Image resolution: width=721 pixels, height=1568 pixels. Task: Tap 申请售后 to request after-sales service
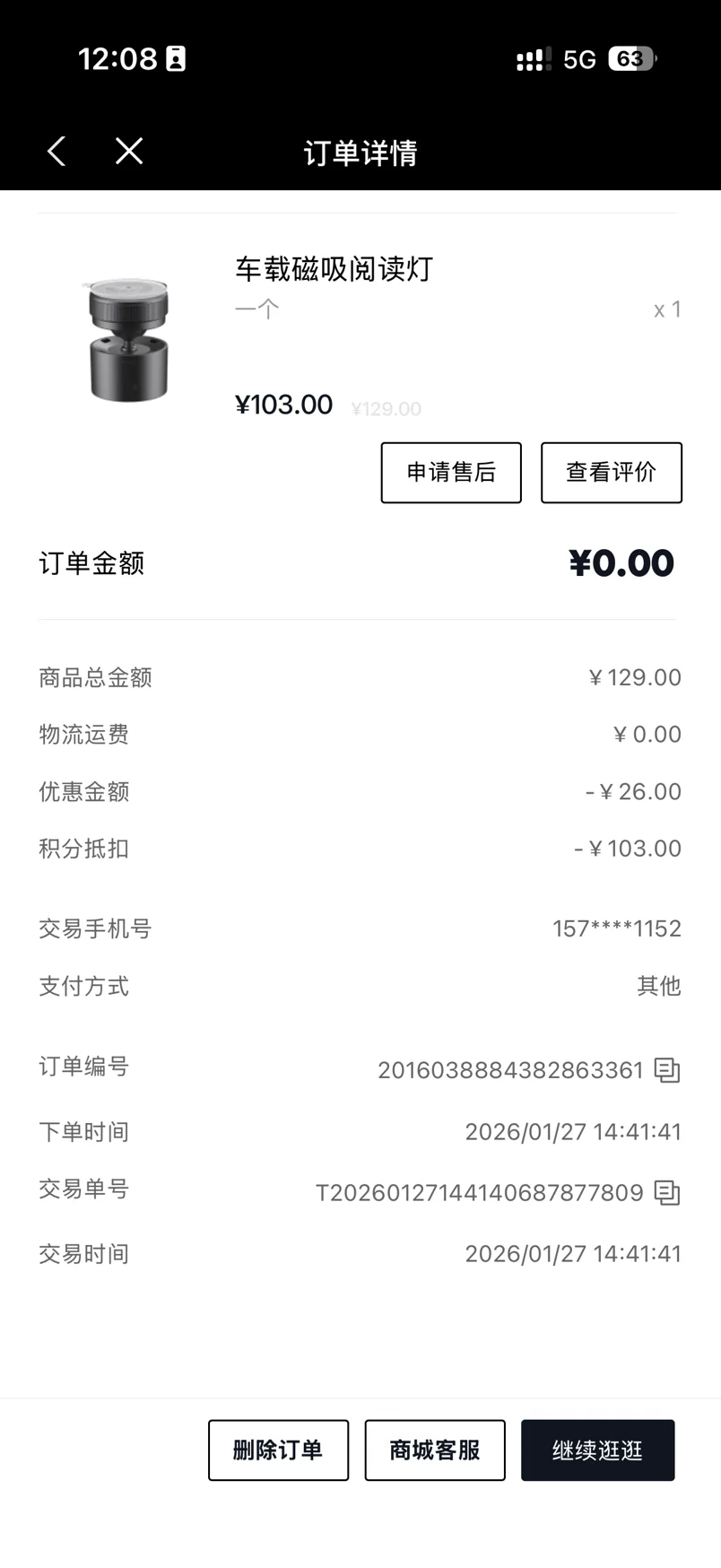coord(451,473)
